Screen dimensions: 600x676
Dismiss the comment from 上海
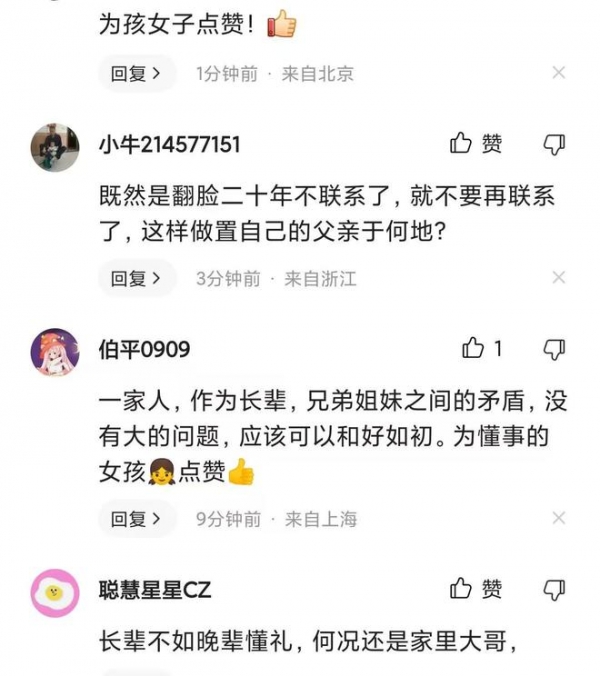coord(559,519)
